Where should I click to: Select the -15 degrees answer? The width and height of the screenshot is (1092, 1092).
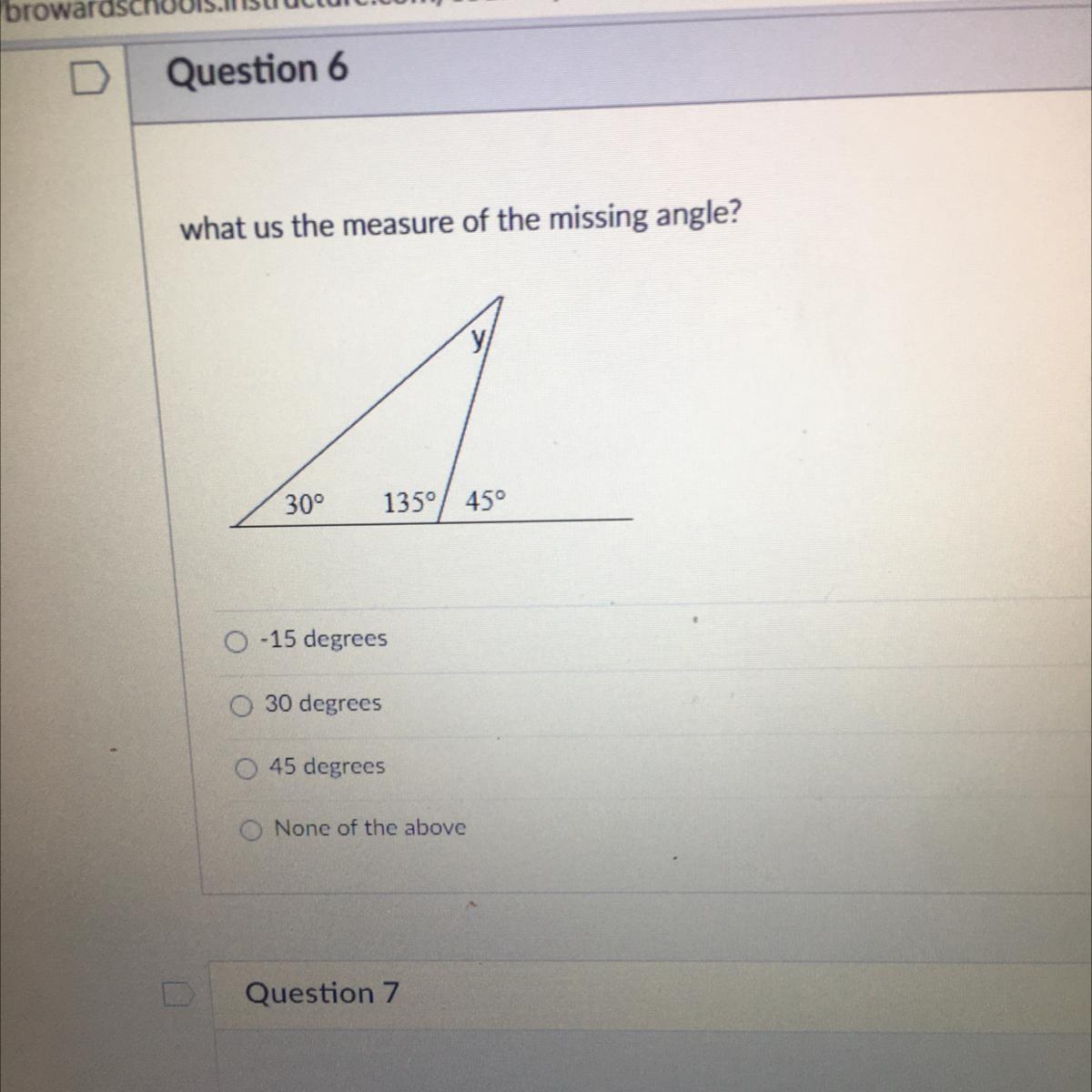[x=237, y=642]
